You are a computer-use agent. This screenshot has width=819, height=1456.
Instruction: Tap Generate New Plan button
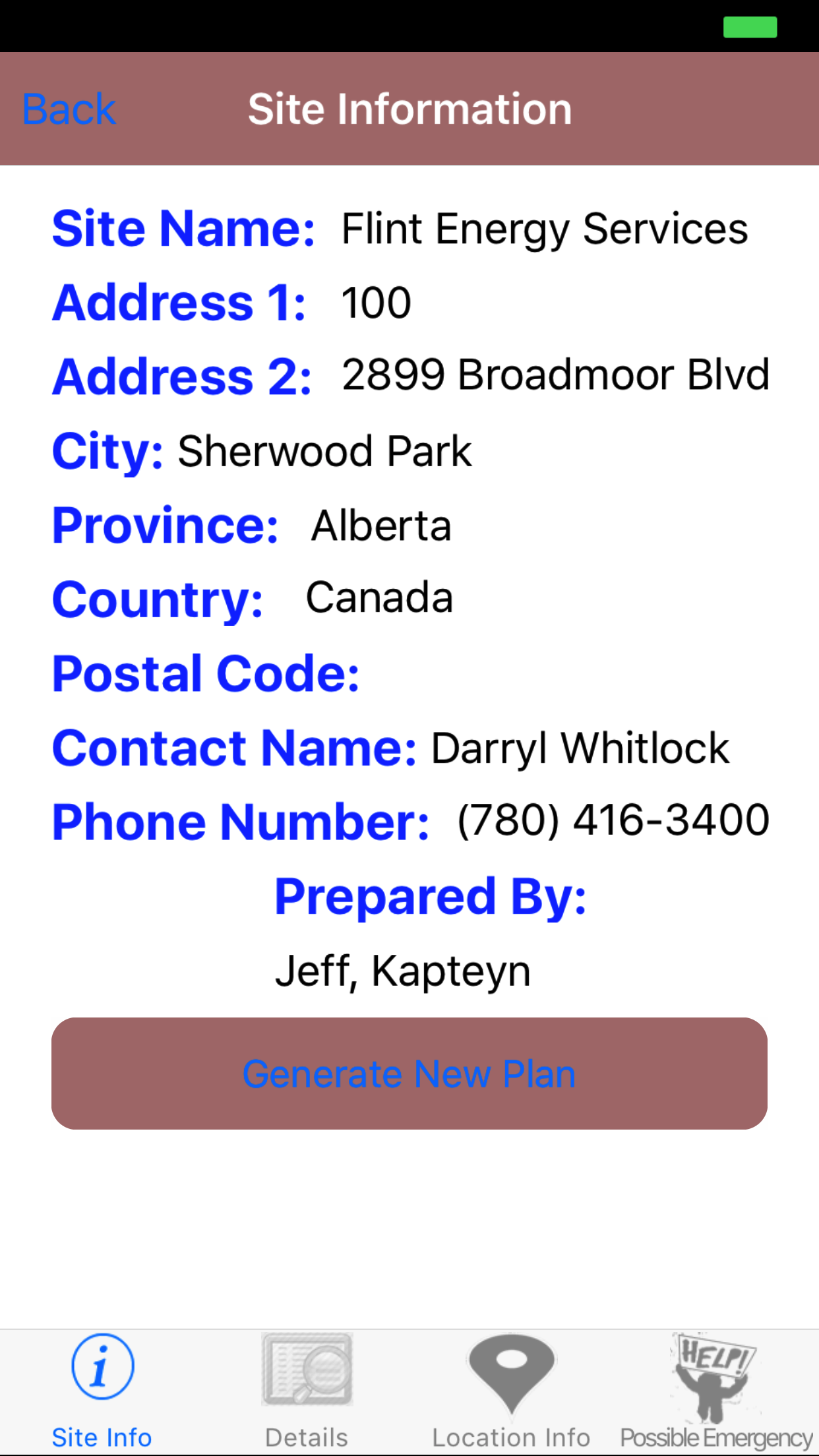(409, 1074)
